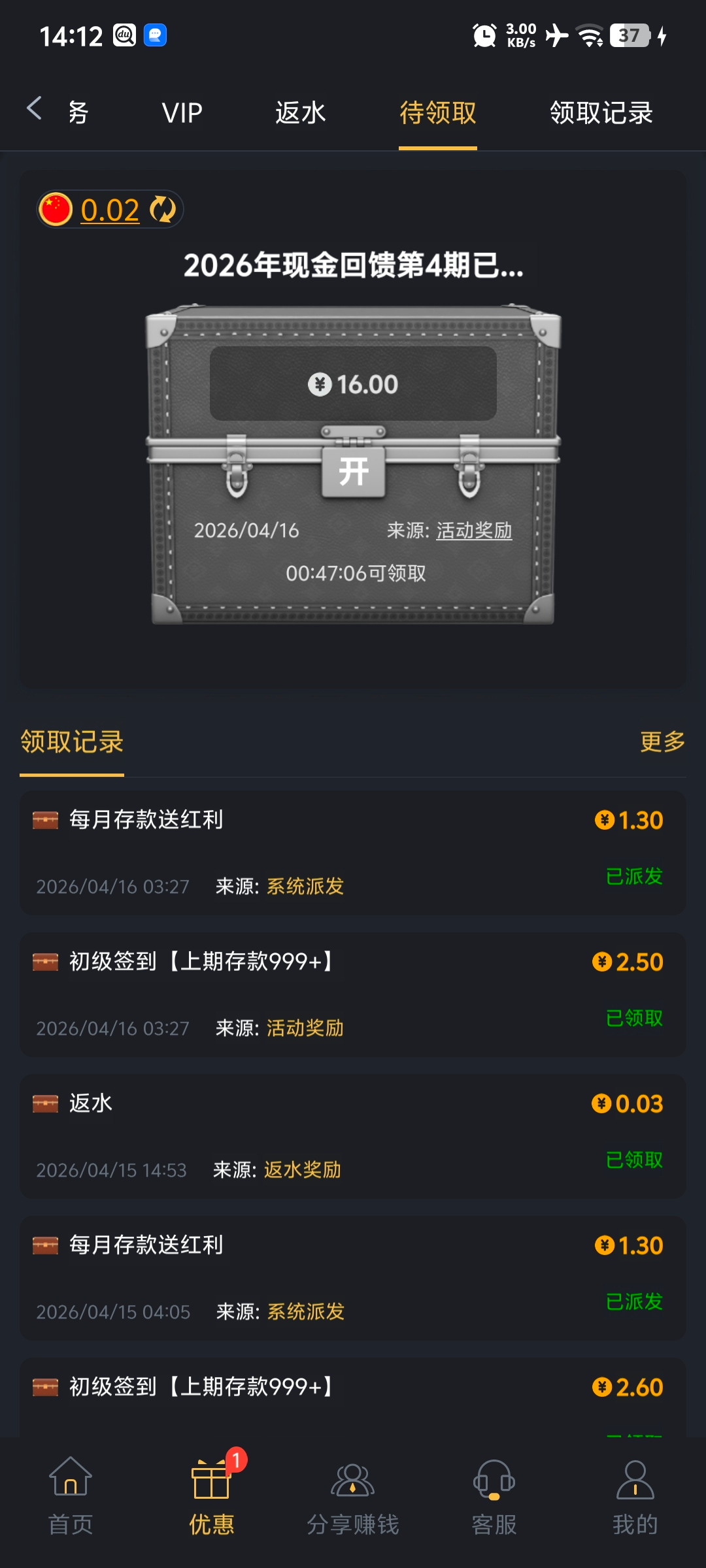706x1568 pixels.
Task: Switch to the VIP tab
Action: (182, 113)
